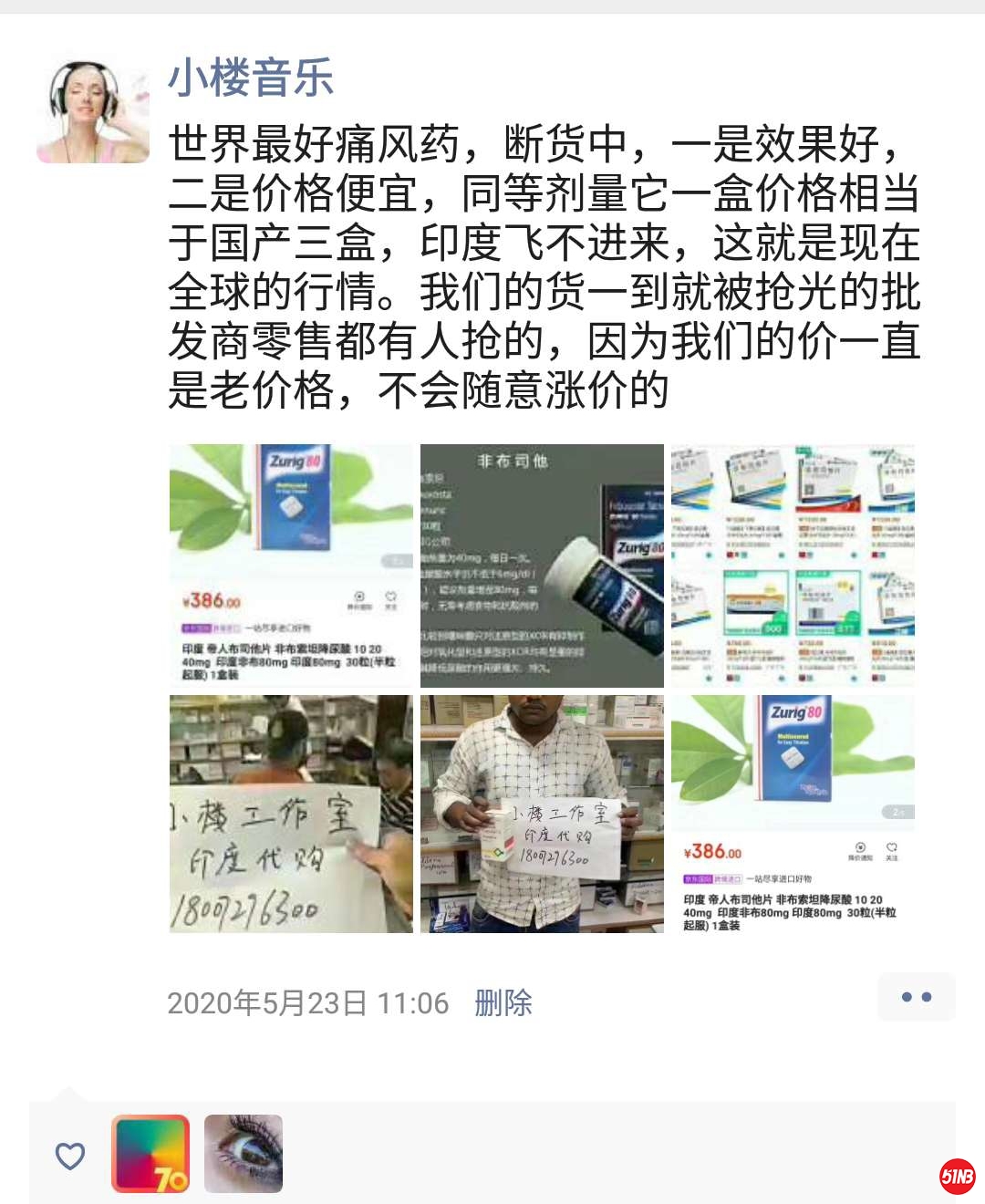View the last Zurig 80 ¥386 image

(793, 814)
